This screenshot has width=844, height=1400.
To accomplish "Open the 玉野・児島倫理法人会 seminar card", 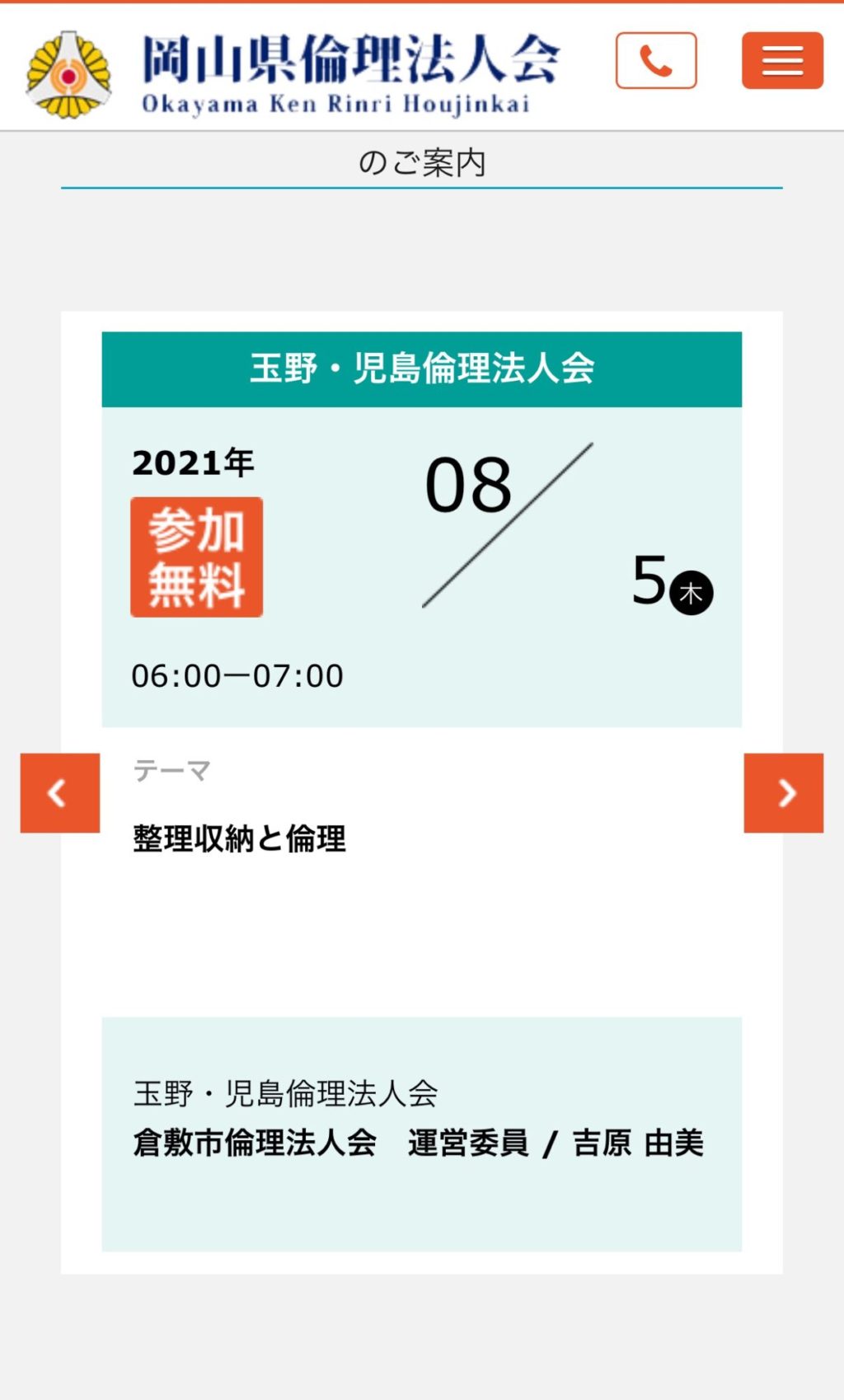I will tap(422, 792).
